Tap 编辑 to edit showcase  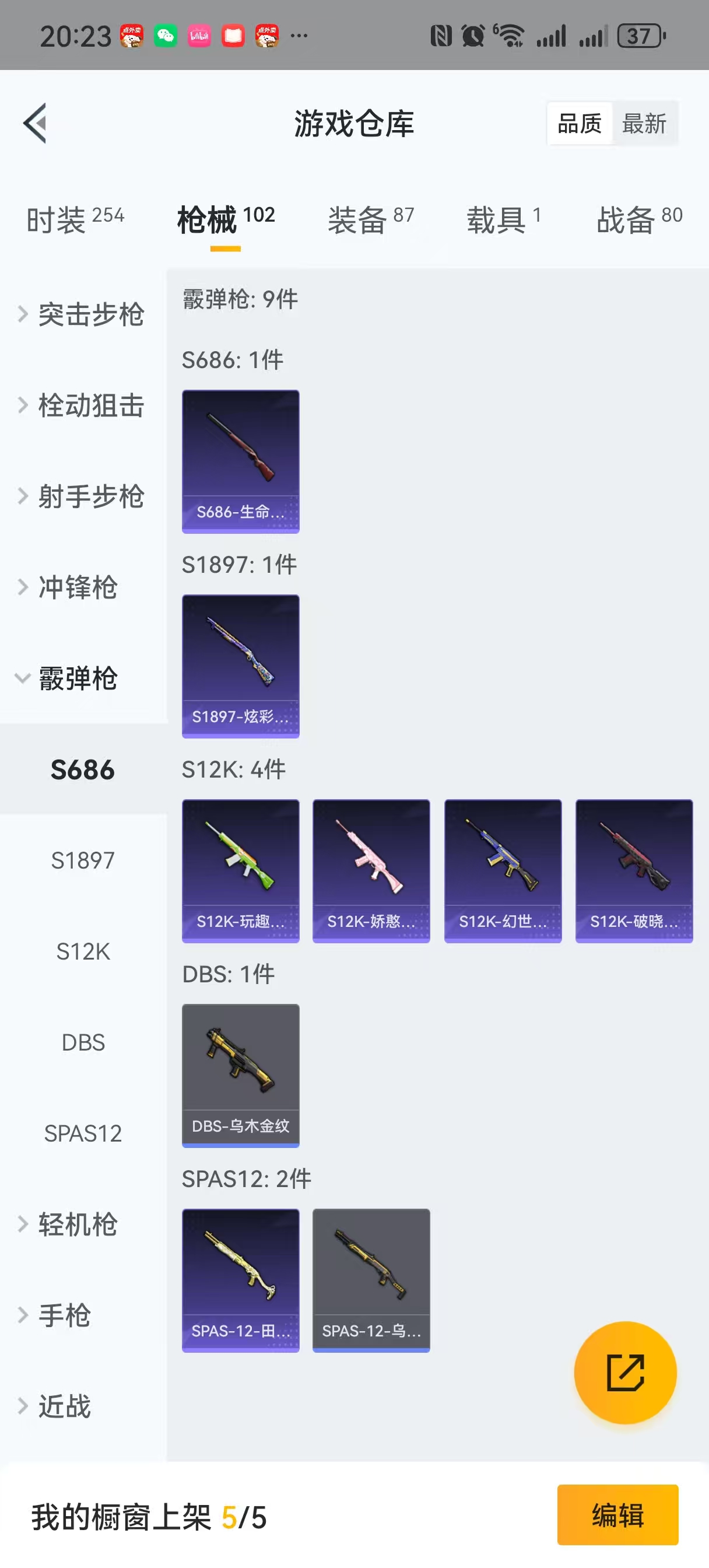click(x=617, y=1515)
